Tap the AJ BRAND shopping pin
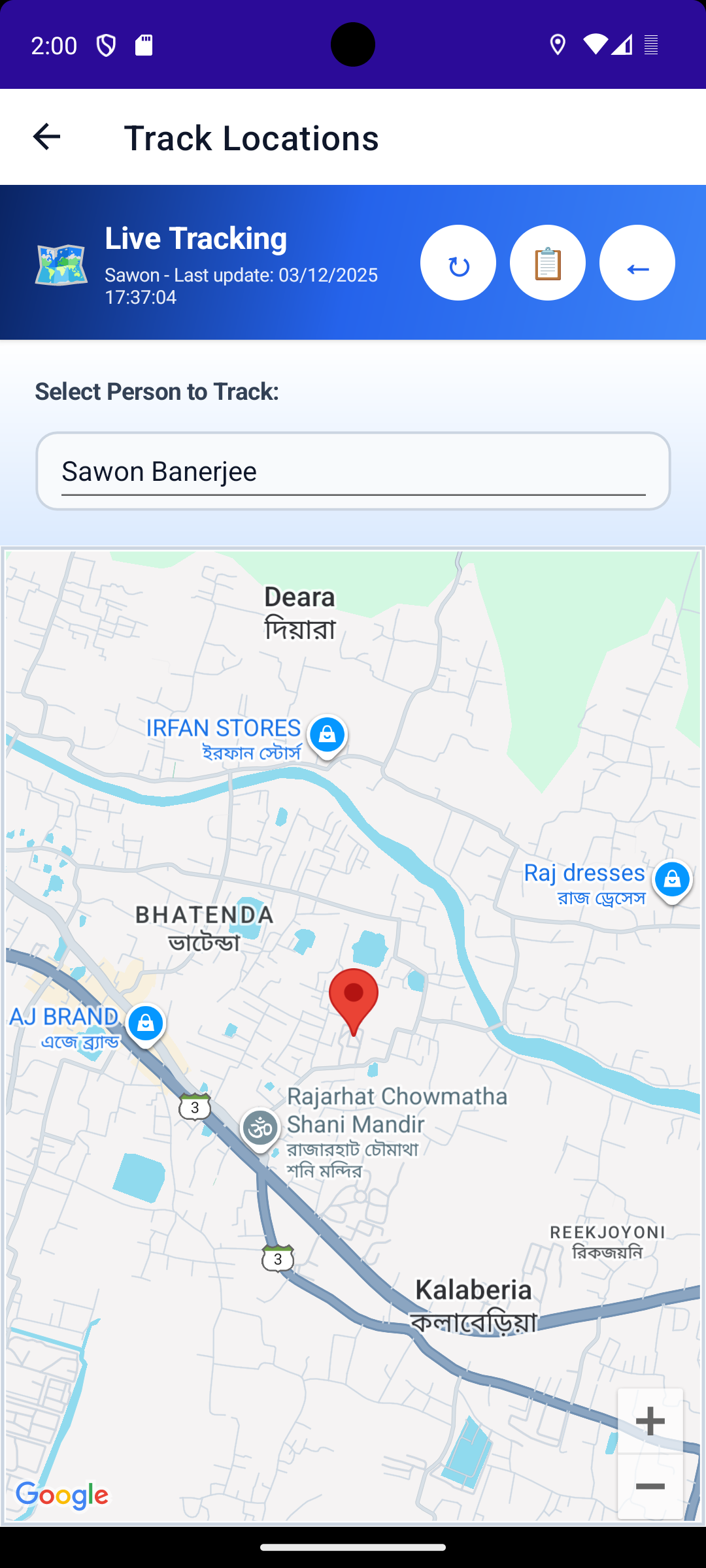The image size is (706, 1568). point(146,1024)
